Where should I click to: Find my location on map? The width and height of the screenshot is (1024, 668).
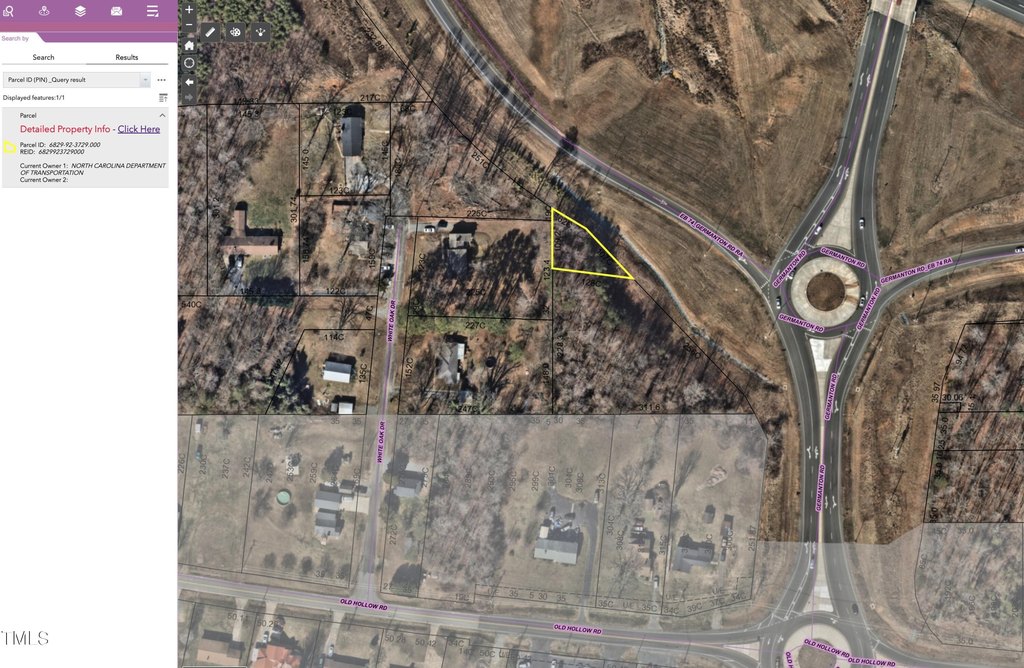189,63
